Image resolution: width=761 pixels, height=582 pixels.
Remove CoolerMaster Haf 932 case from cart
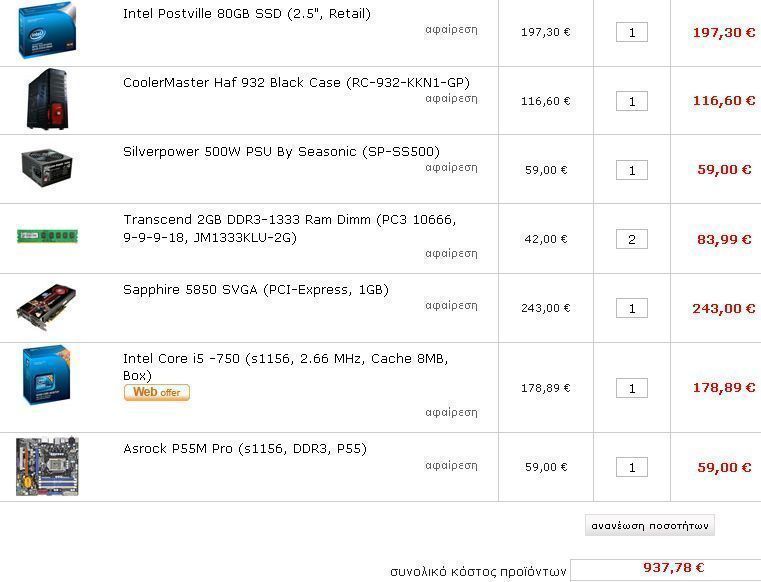[451, 99]
